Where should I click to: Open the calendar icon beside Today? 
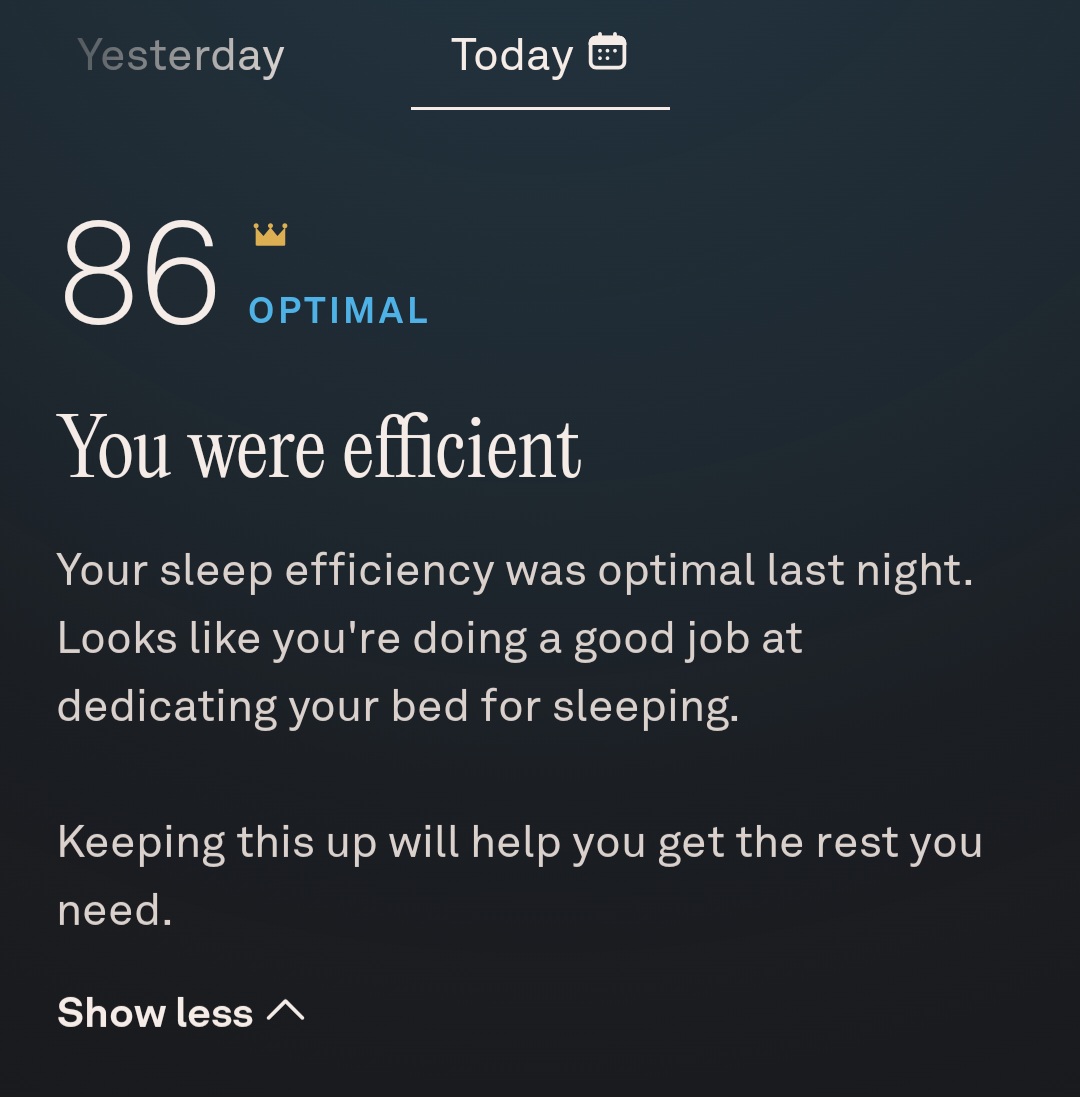point(607,52)
